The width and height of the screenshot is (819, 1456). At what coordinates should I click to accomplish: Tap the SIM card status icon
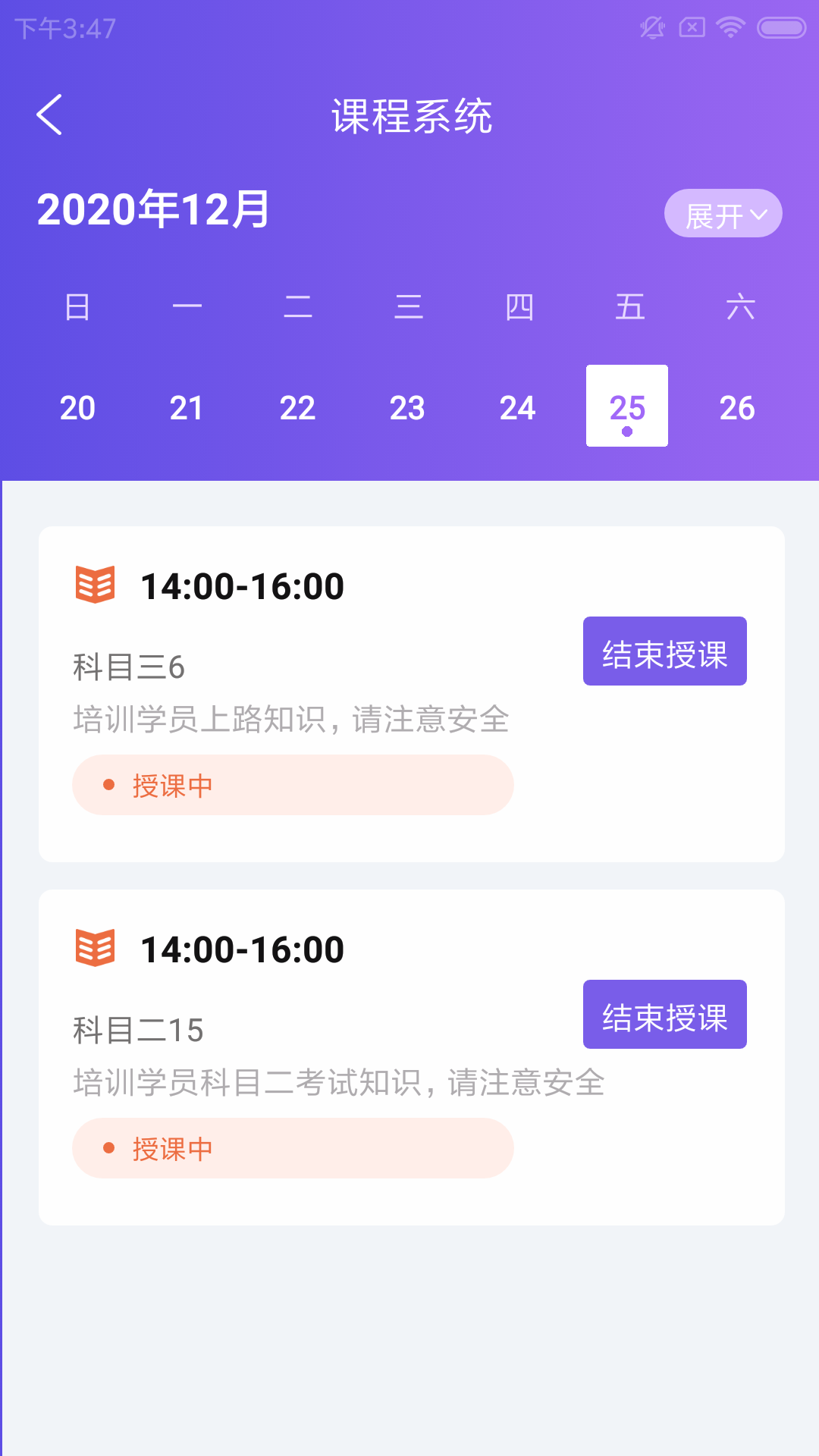(691, 26)
